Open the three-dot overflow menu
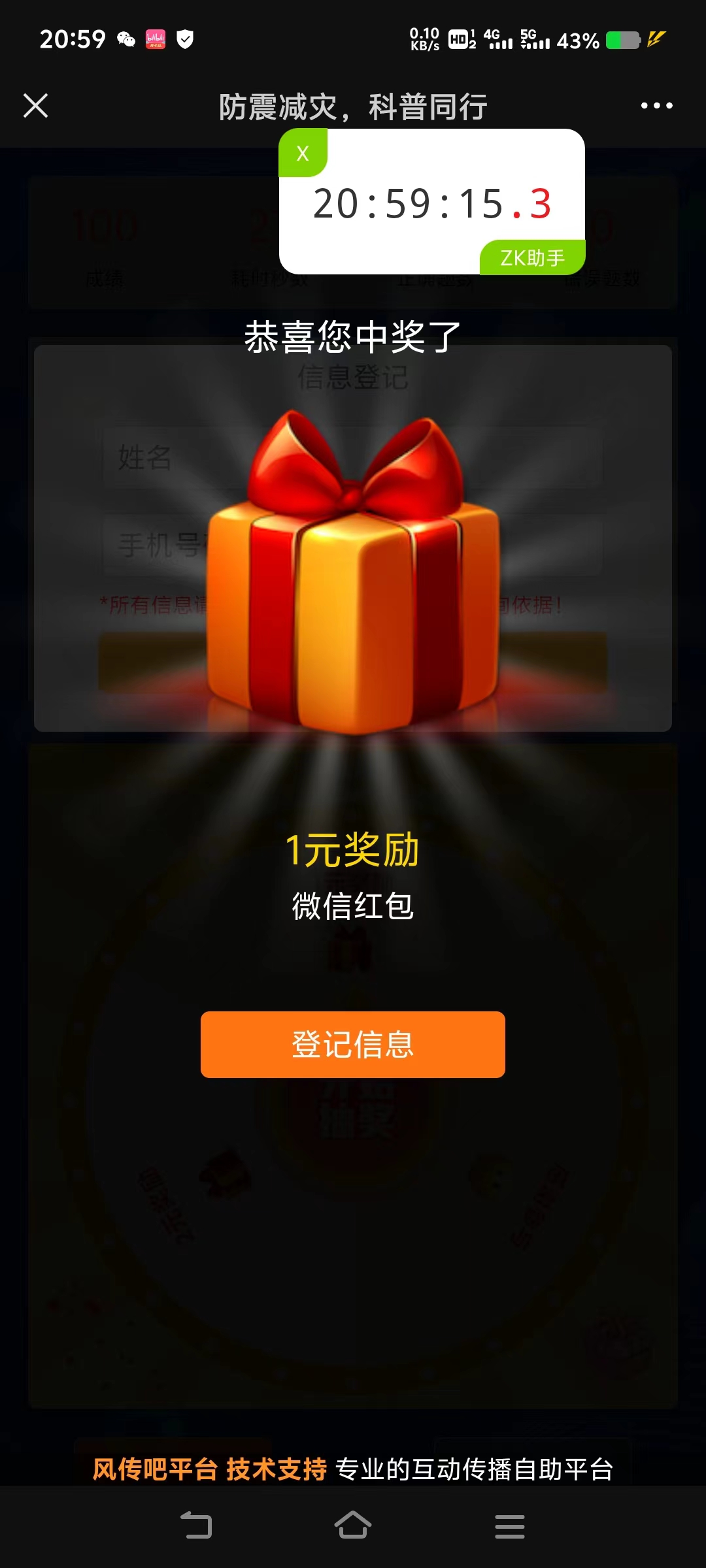This screenshot has width=706, height=1568. (656, 106)
